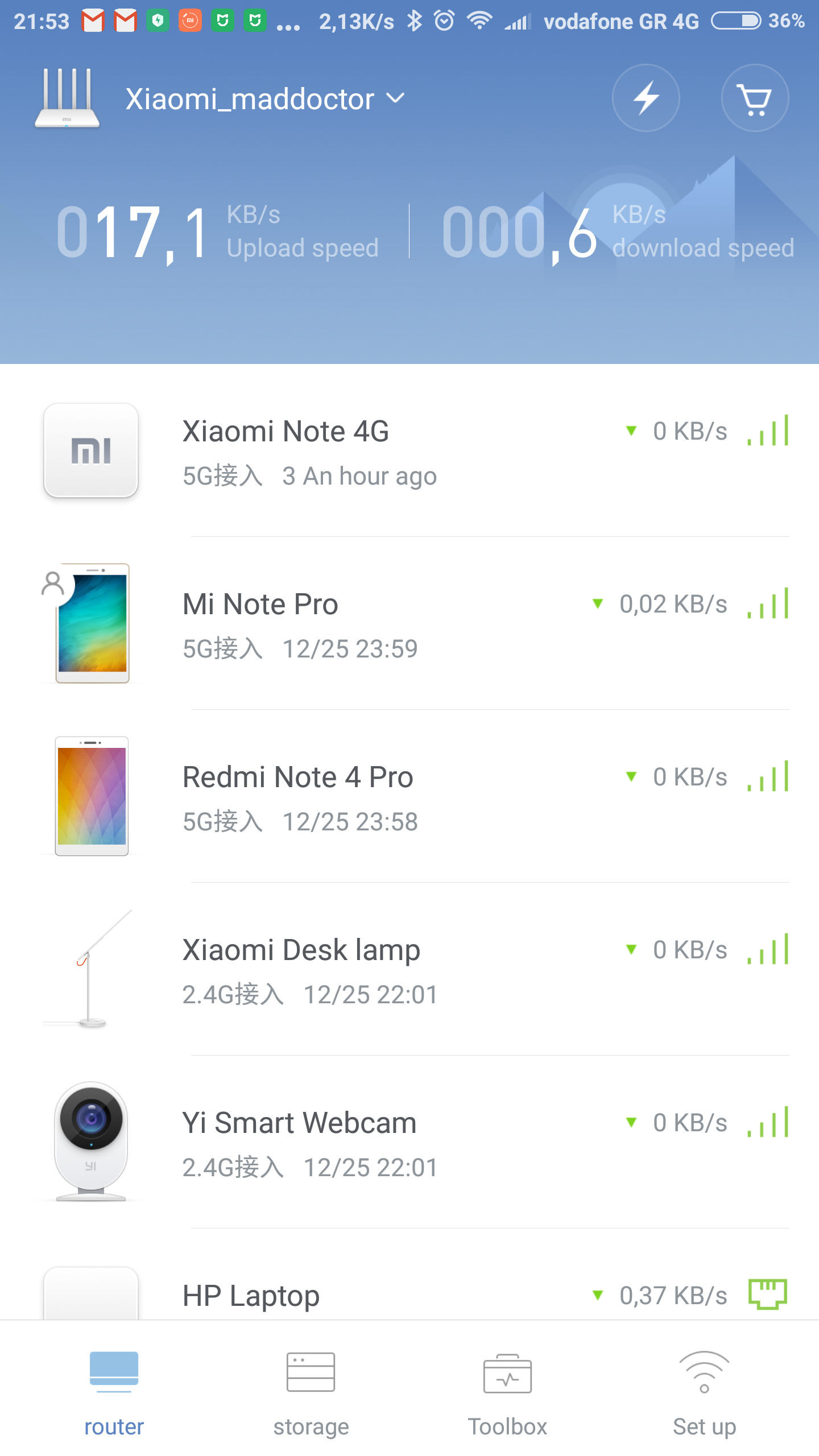Open Xiaomi Note 4G device details
This screenshot has height=1456, width=819.
409,452
